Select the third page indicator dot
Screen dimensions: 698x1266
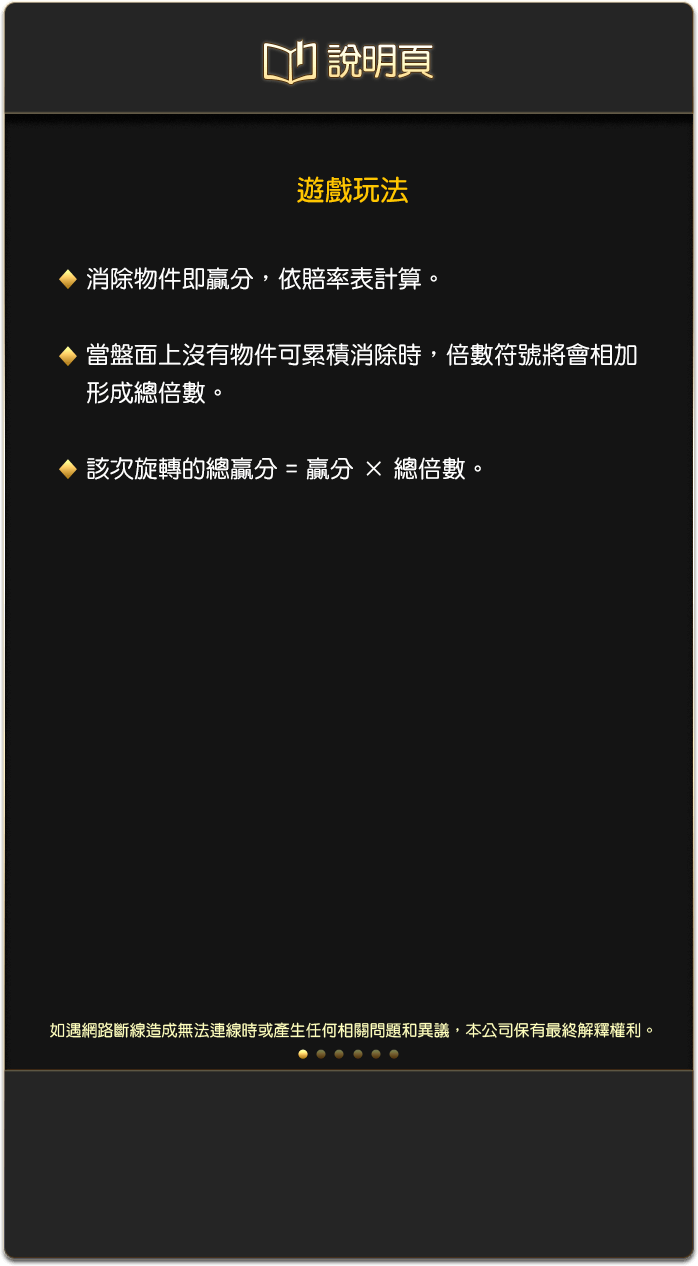[x=339, y=1054]
